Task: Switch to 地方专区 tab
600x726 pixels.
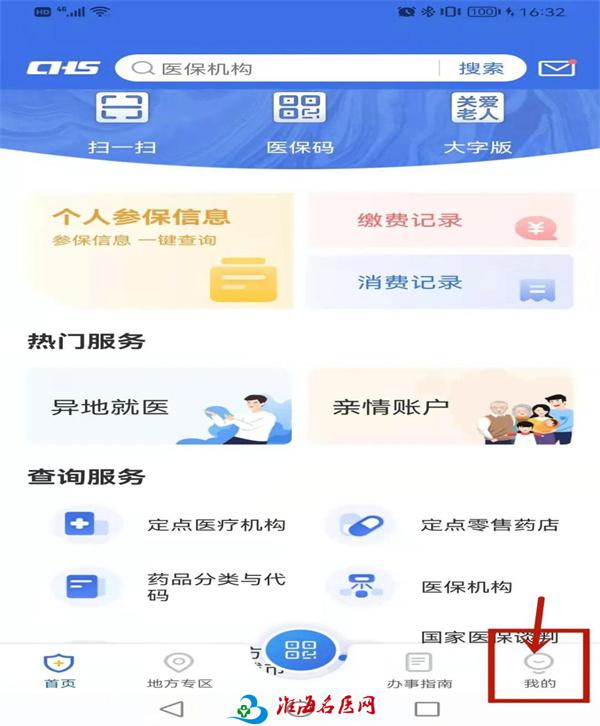Action: 177,672
